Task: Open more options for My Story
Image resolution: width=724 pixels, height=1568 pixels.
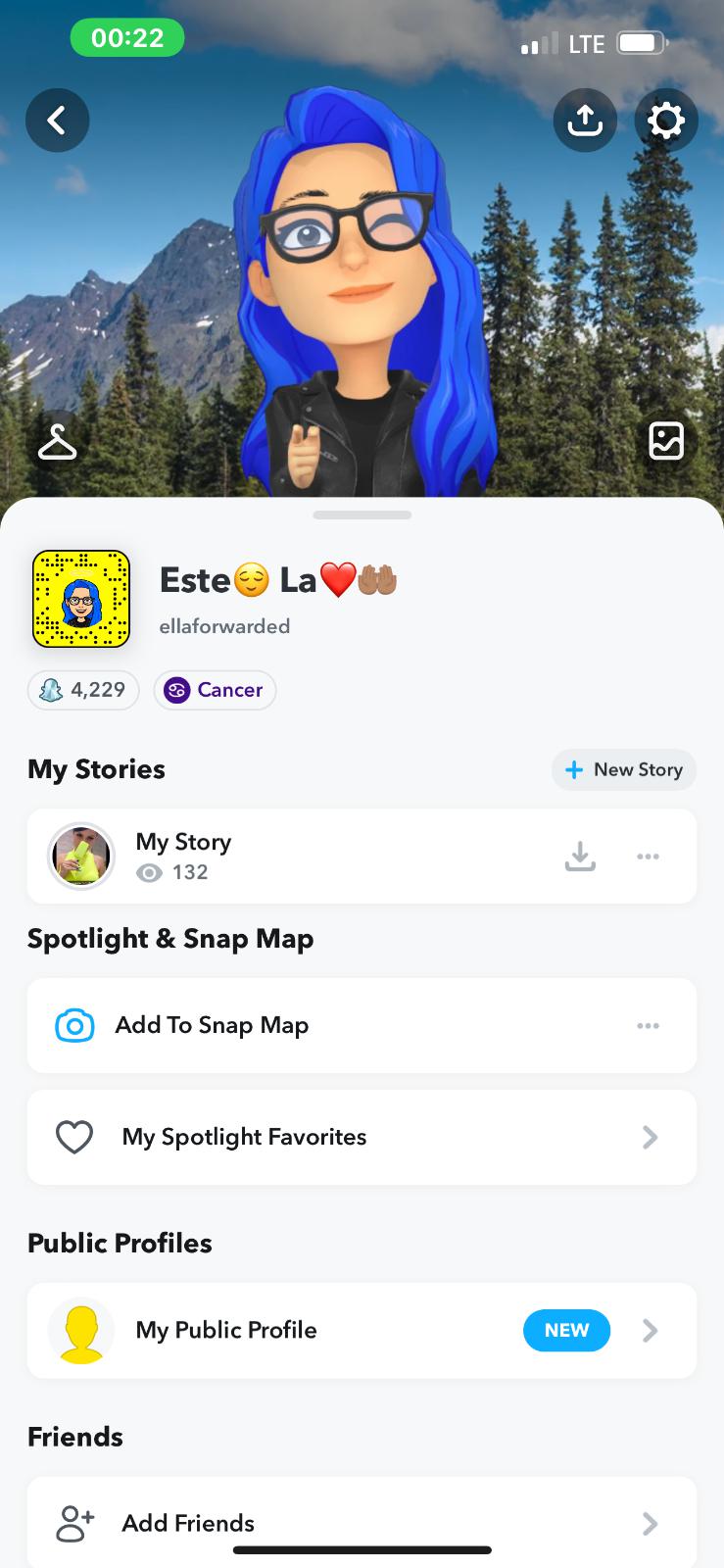Action: pyautogui.click(x=648, y=856)
